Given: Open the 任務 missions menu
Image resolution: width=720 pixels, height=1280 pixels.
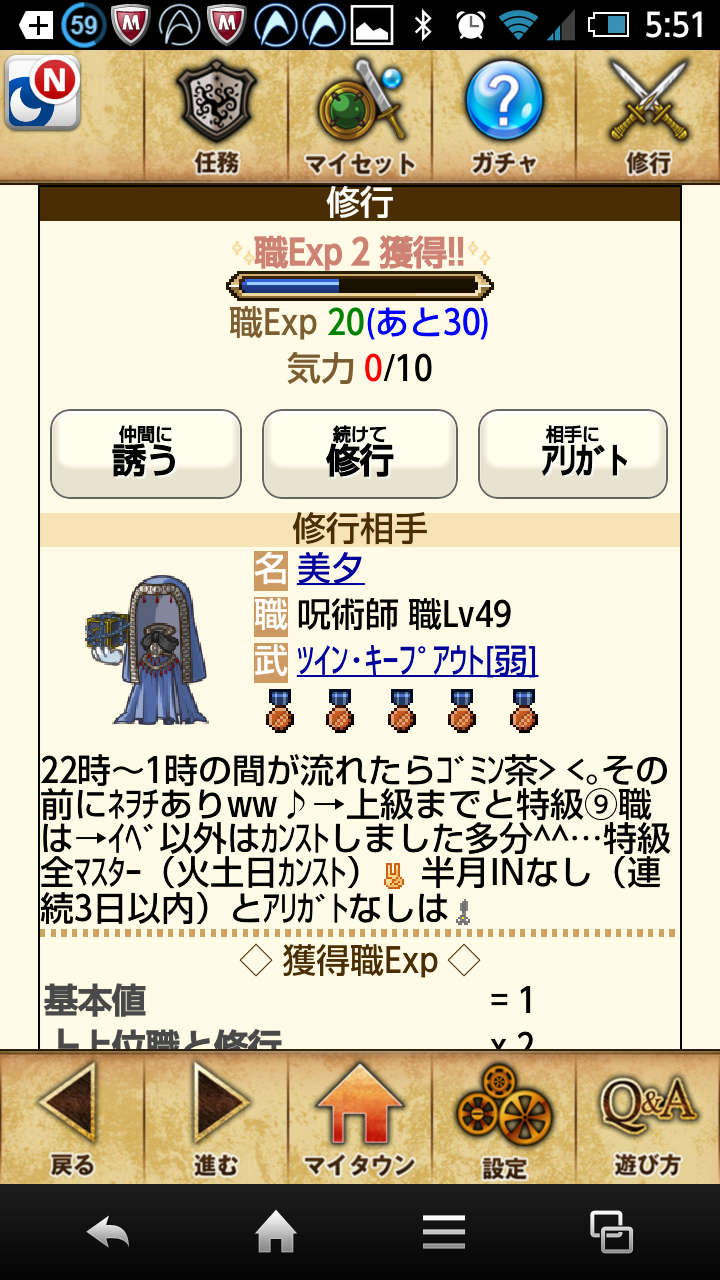Looking at the screenshot, I should coord(216,117).
